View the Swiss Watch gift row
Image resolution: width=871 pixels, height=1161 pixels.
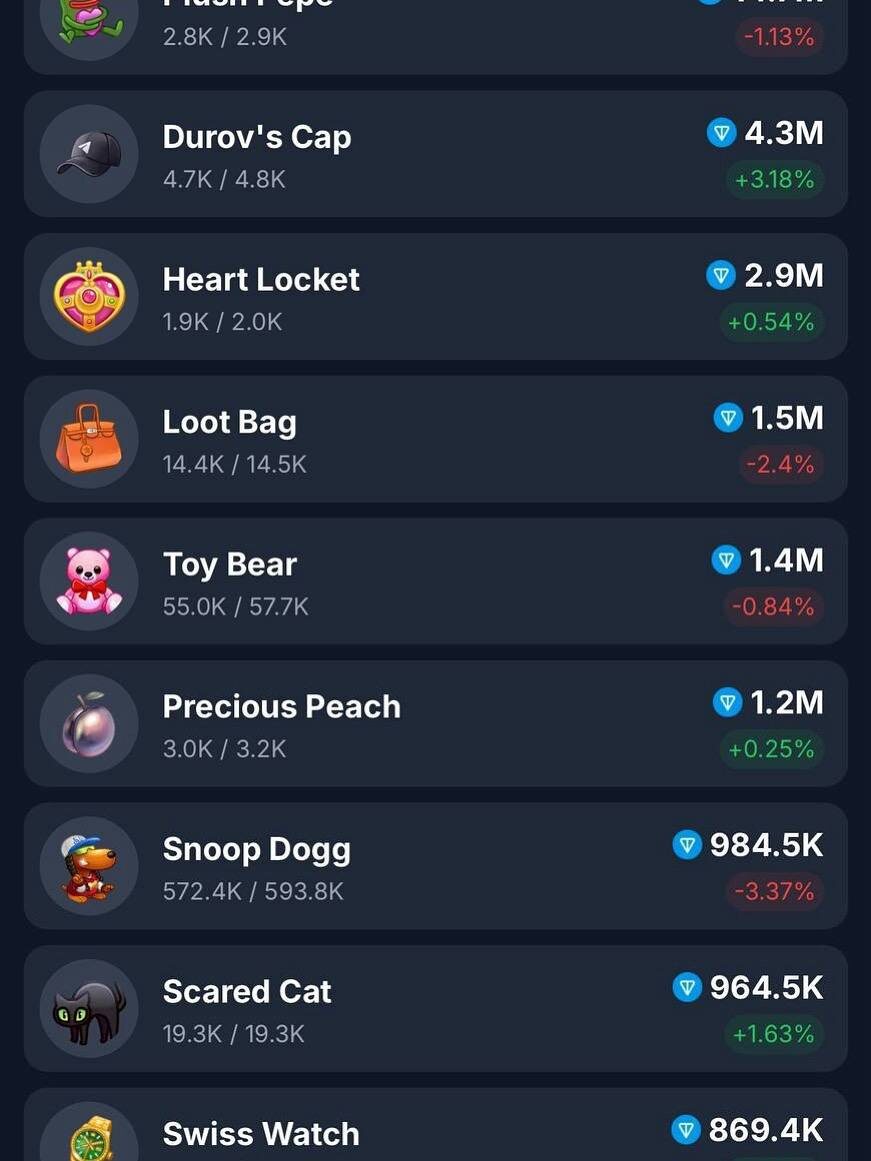[435, 1130]
